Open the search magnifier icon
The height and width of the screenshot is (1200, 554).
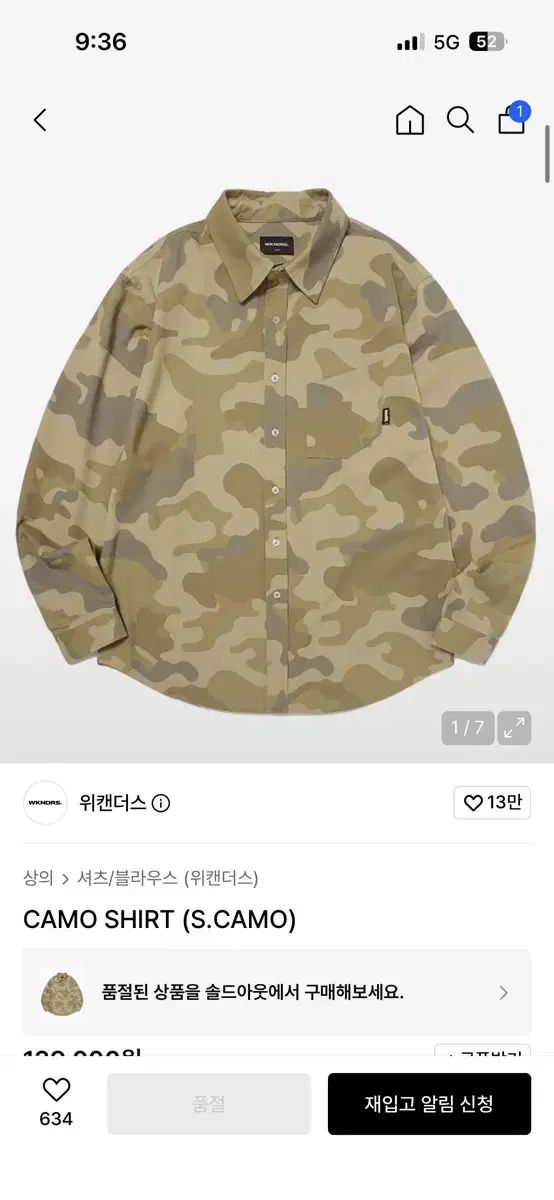tap(460, 121)
